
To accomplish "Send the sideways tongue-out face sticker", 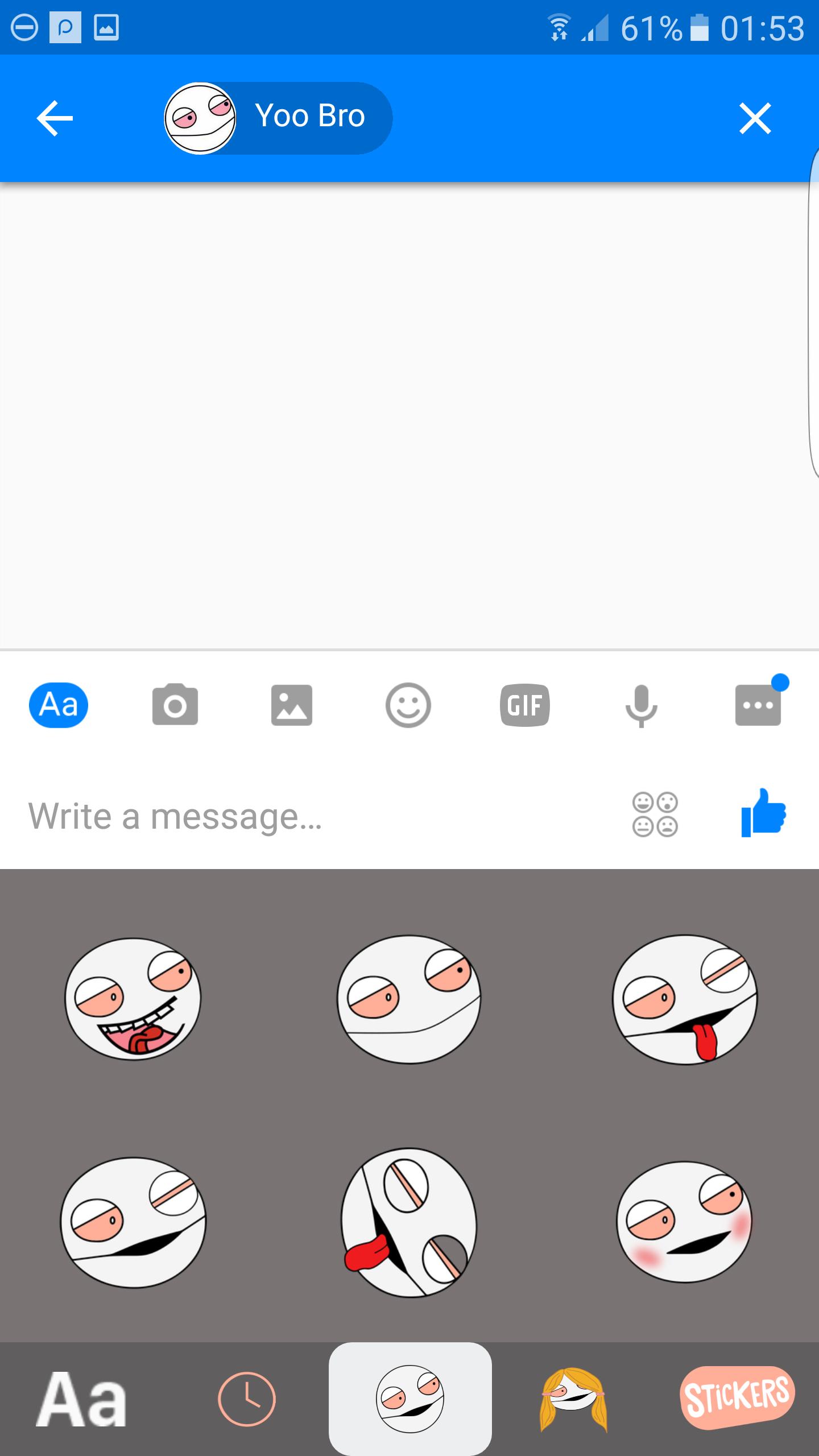I will 409,1224.
